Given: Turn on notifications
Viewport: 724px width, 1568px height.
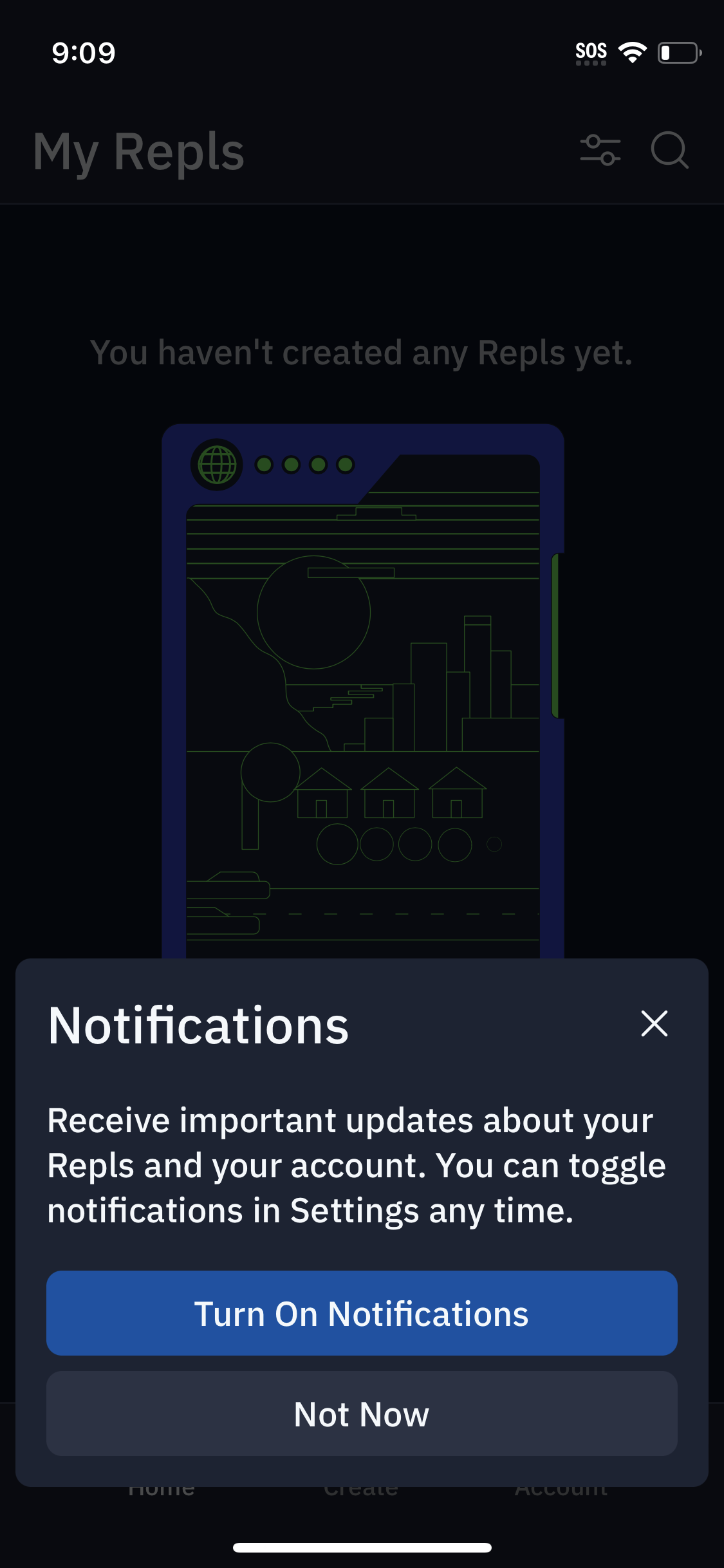Looking at the screenshot, I should [362, 1313].
